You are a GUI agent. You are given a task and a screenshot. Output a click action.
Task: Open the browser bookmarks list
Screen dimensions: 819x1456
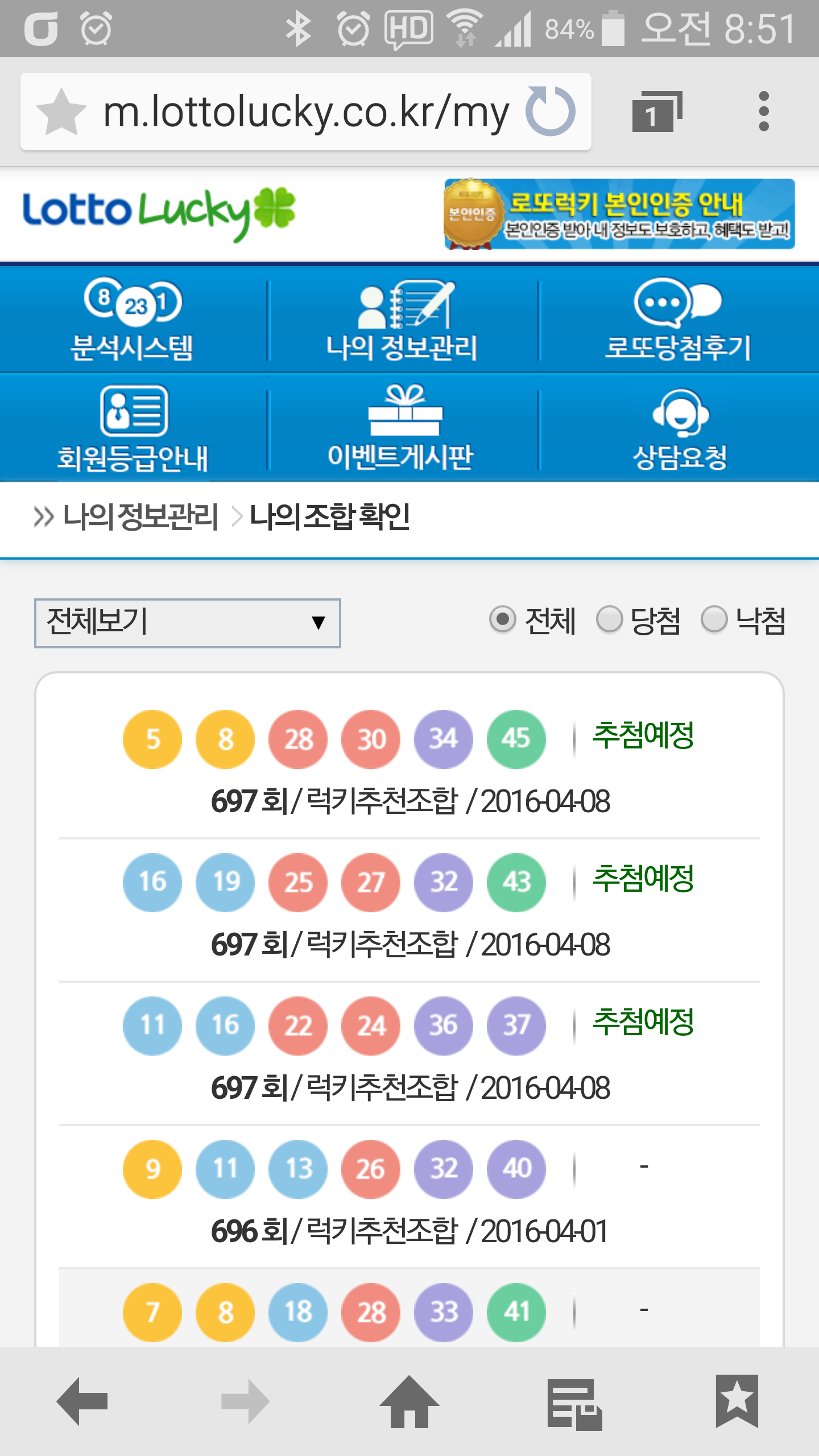(x=737, y=1401)
